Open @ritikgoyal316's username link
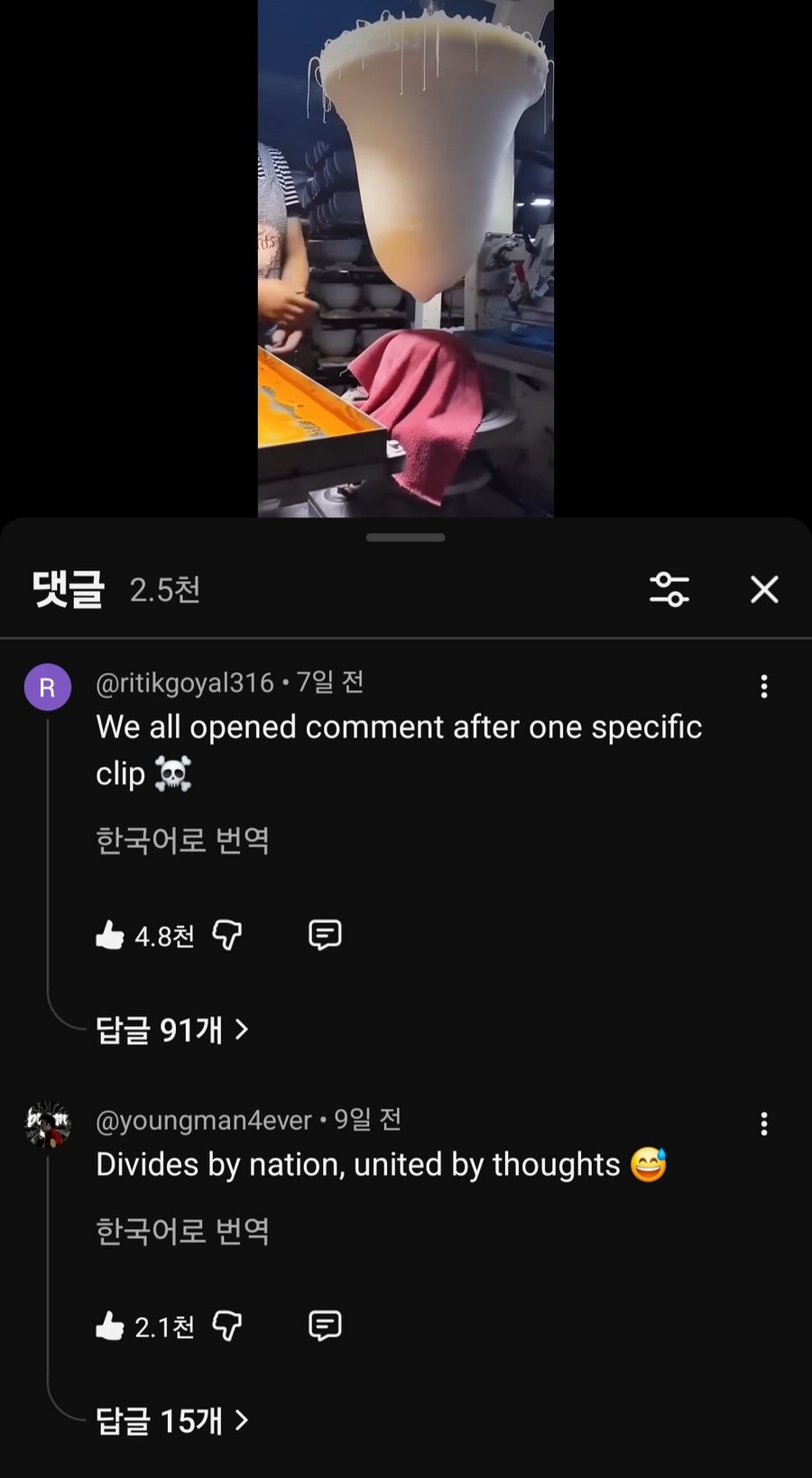The image size is (812, 1478). [x=185, y=683]
